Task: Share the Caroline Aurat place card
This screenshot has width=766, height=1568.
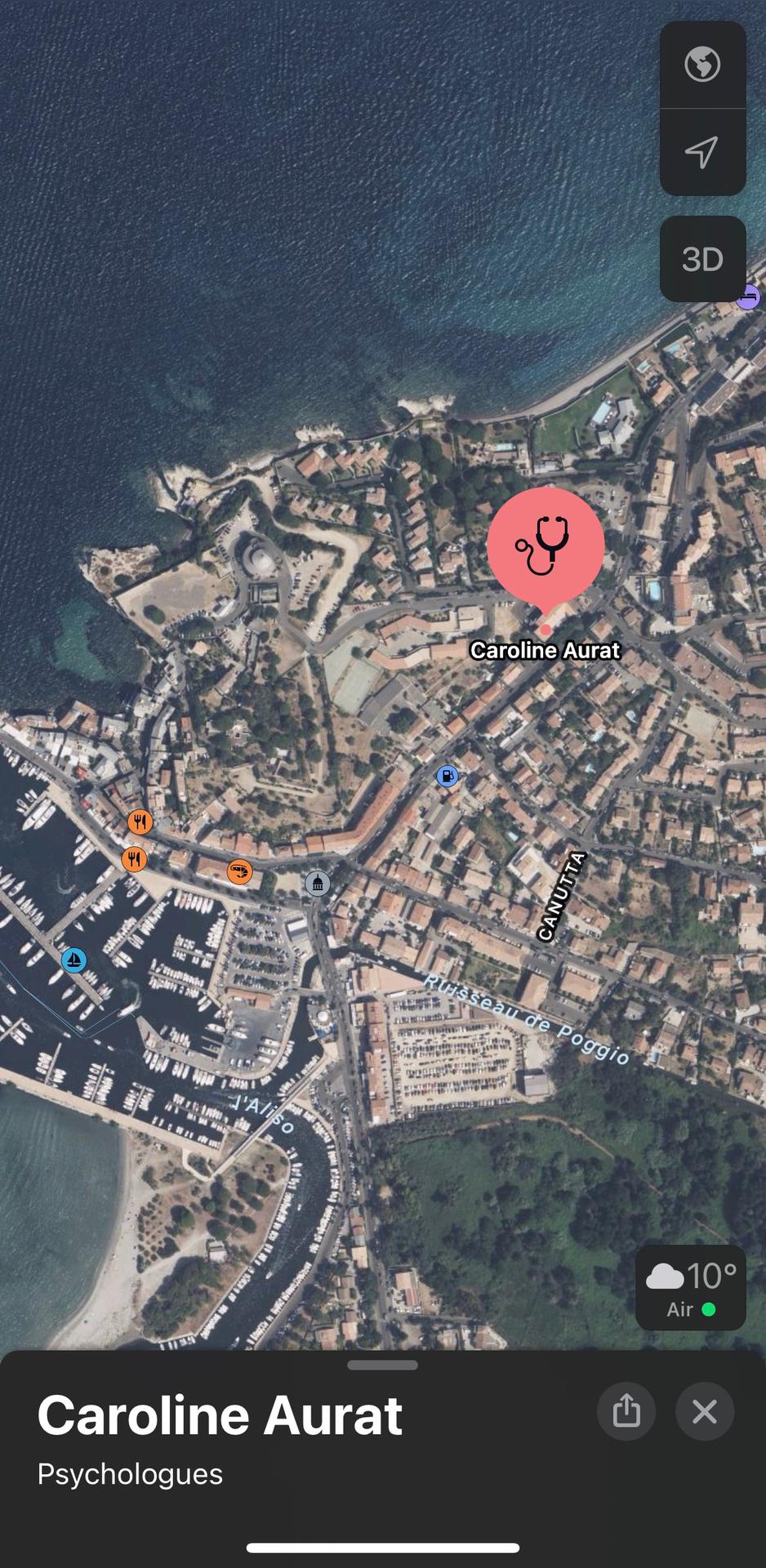Action: click(626, 1410)
